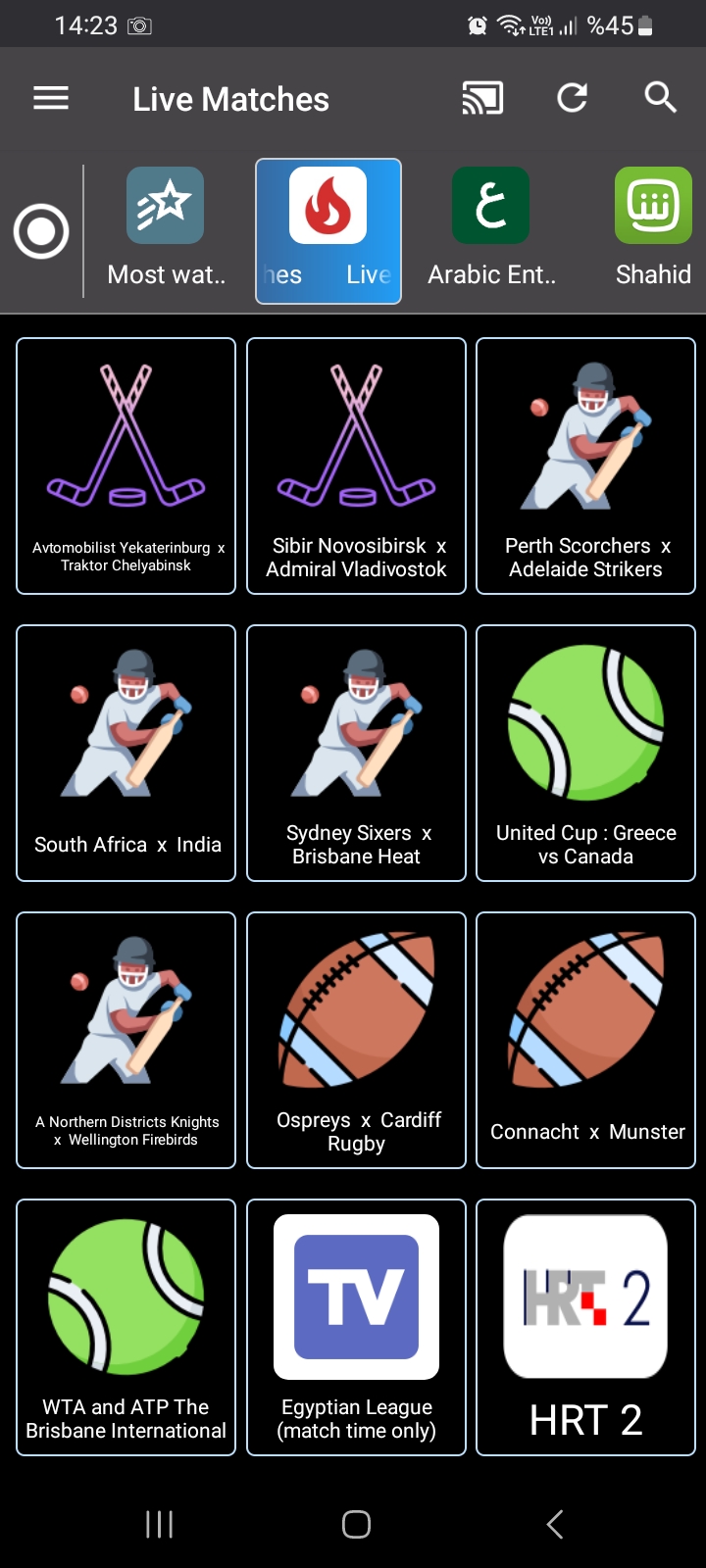Tap the circular record button
Viewport: 706px width, 1568px height.
click(41, 232)
